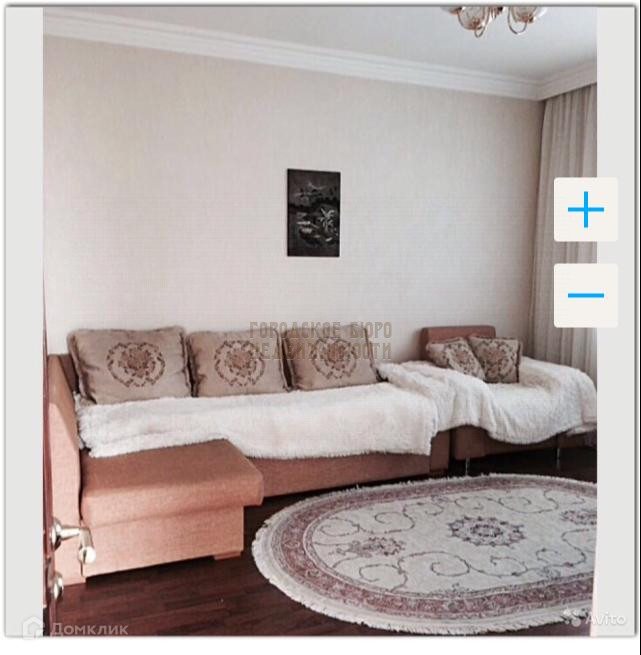This screenshot has width=641, height=655.
Task: Zoom out with the minus button
Action: [585, 296]
